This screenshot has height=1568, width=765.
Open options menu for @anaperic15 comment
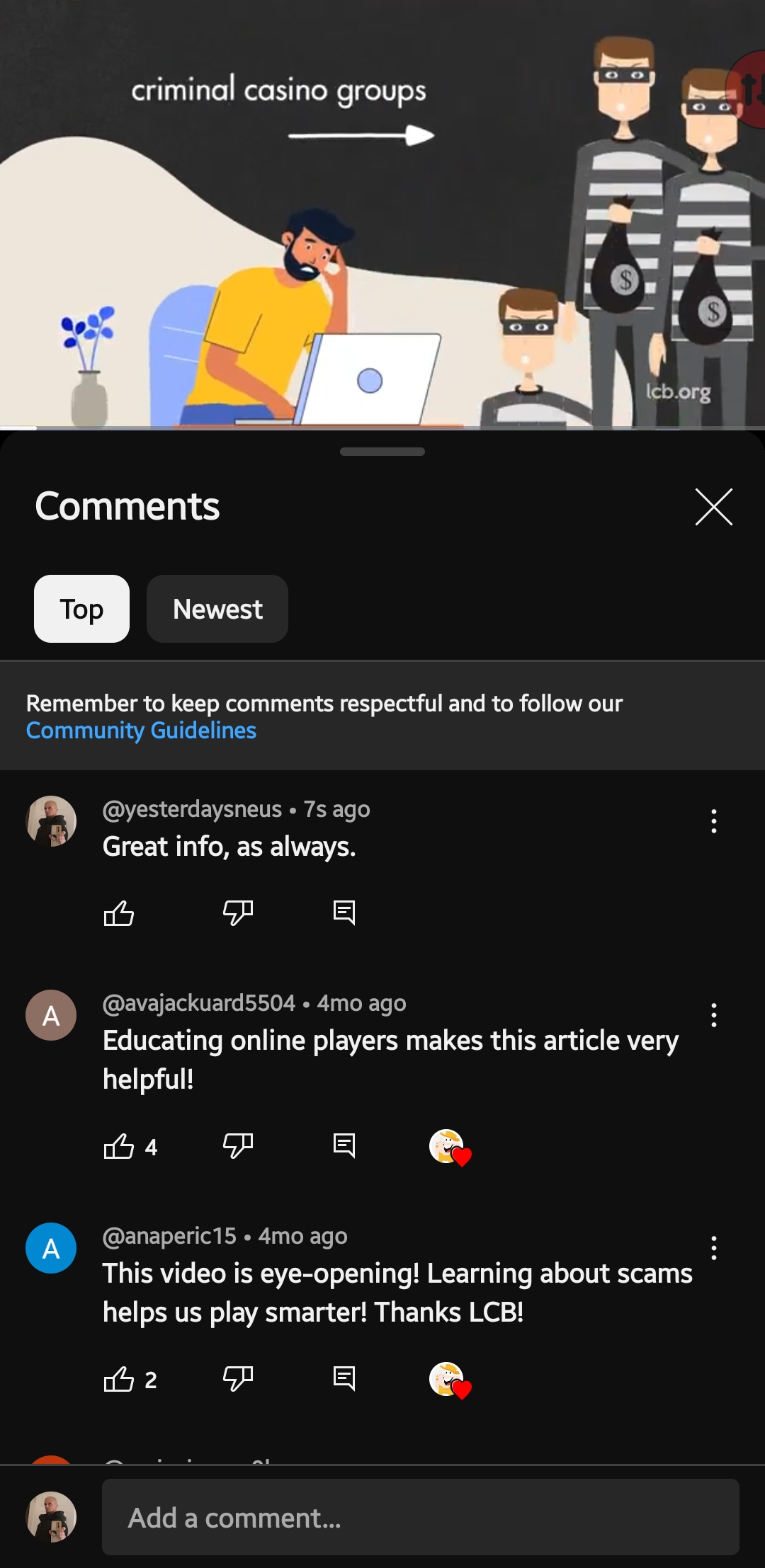click(713, 1248)
